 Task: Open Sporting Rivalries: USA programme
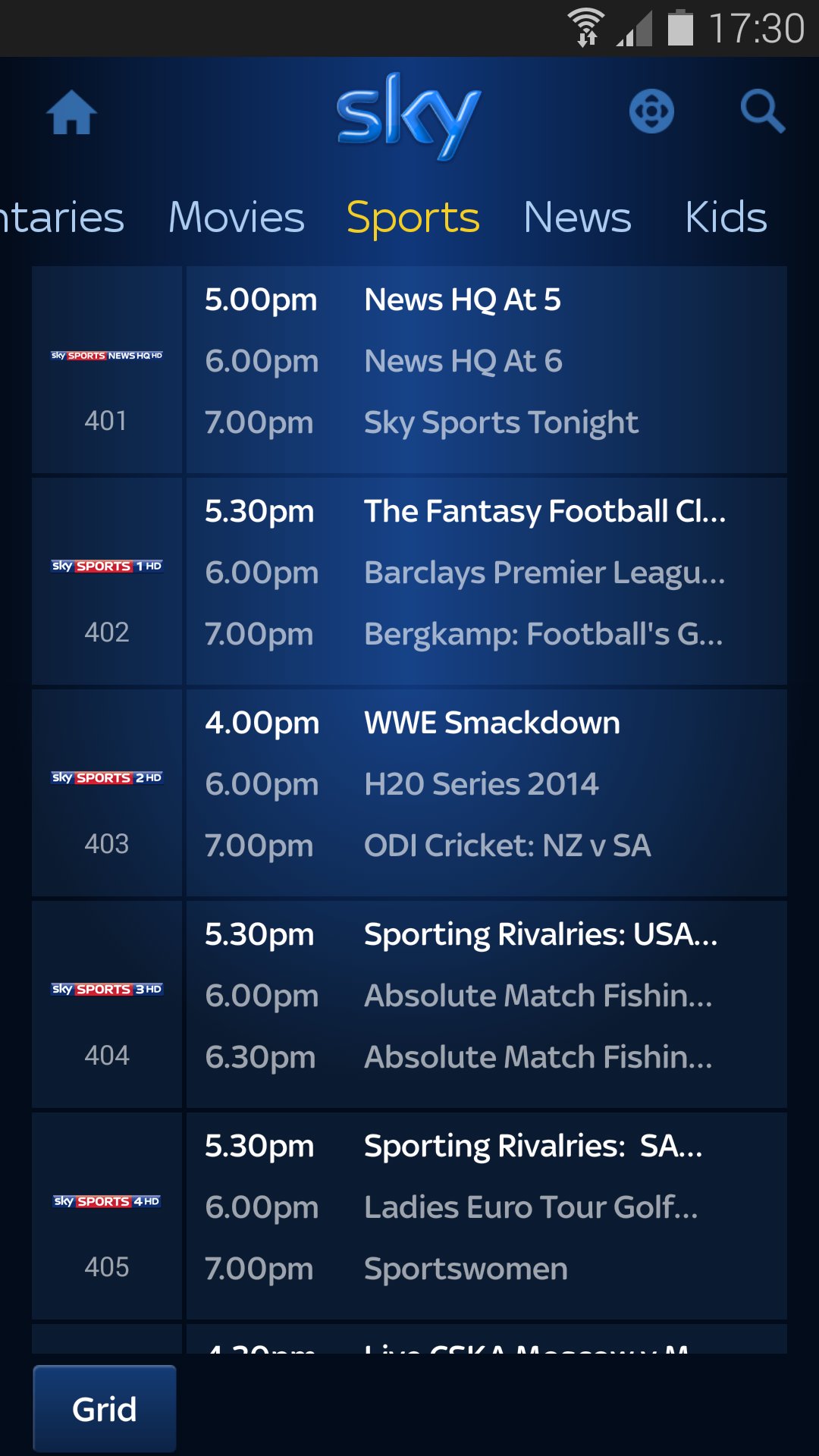[x=540, y=934]
